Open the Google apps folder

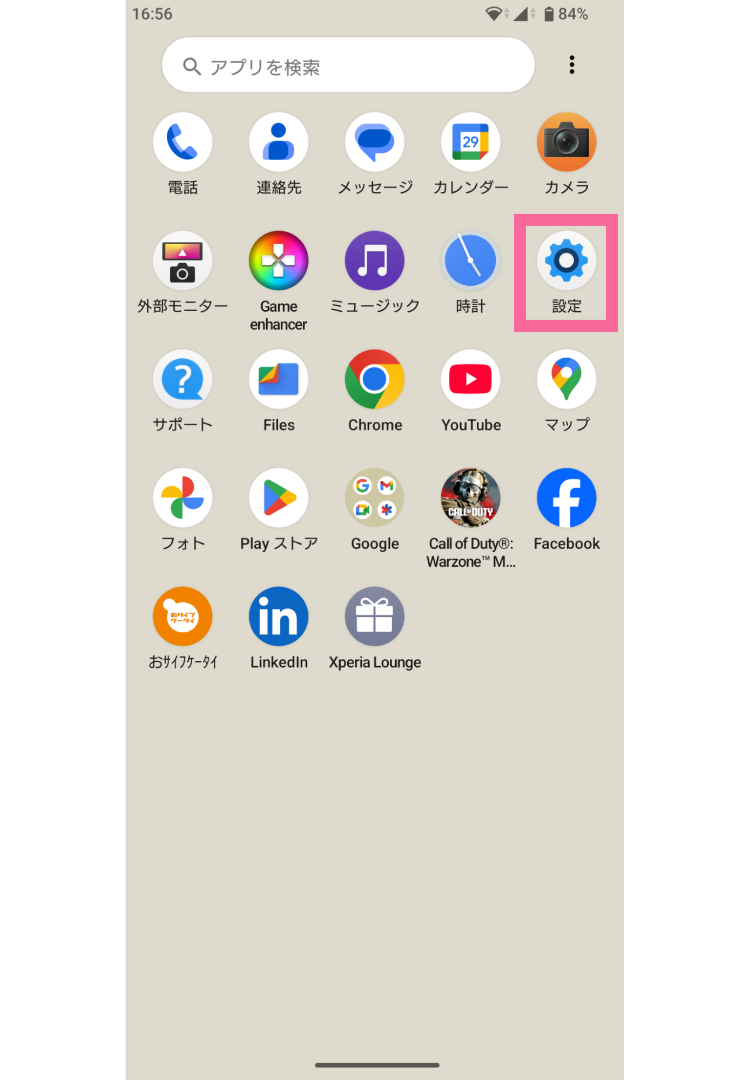pos(375,498)
